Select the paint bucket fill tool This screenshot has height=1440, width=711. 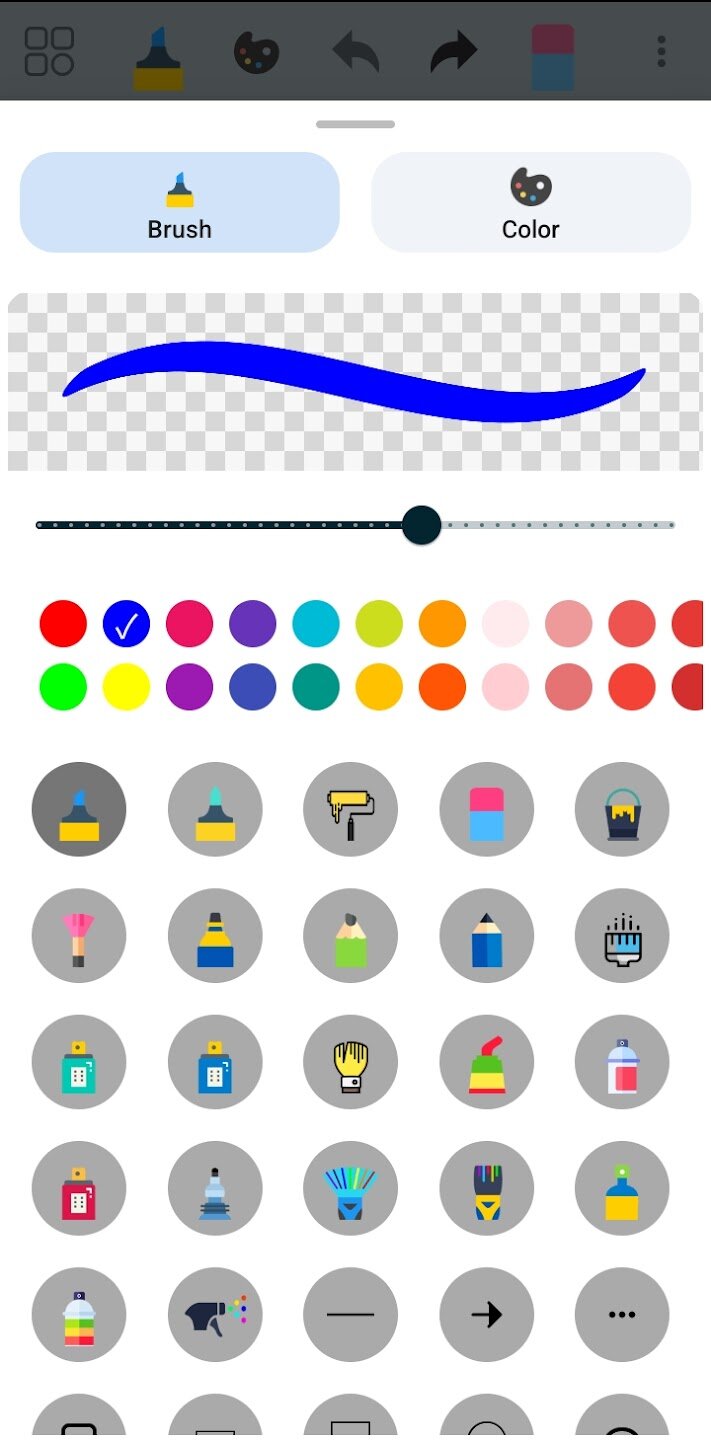(622, 810)
